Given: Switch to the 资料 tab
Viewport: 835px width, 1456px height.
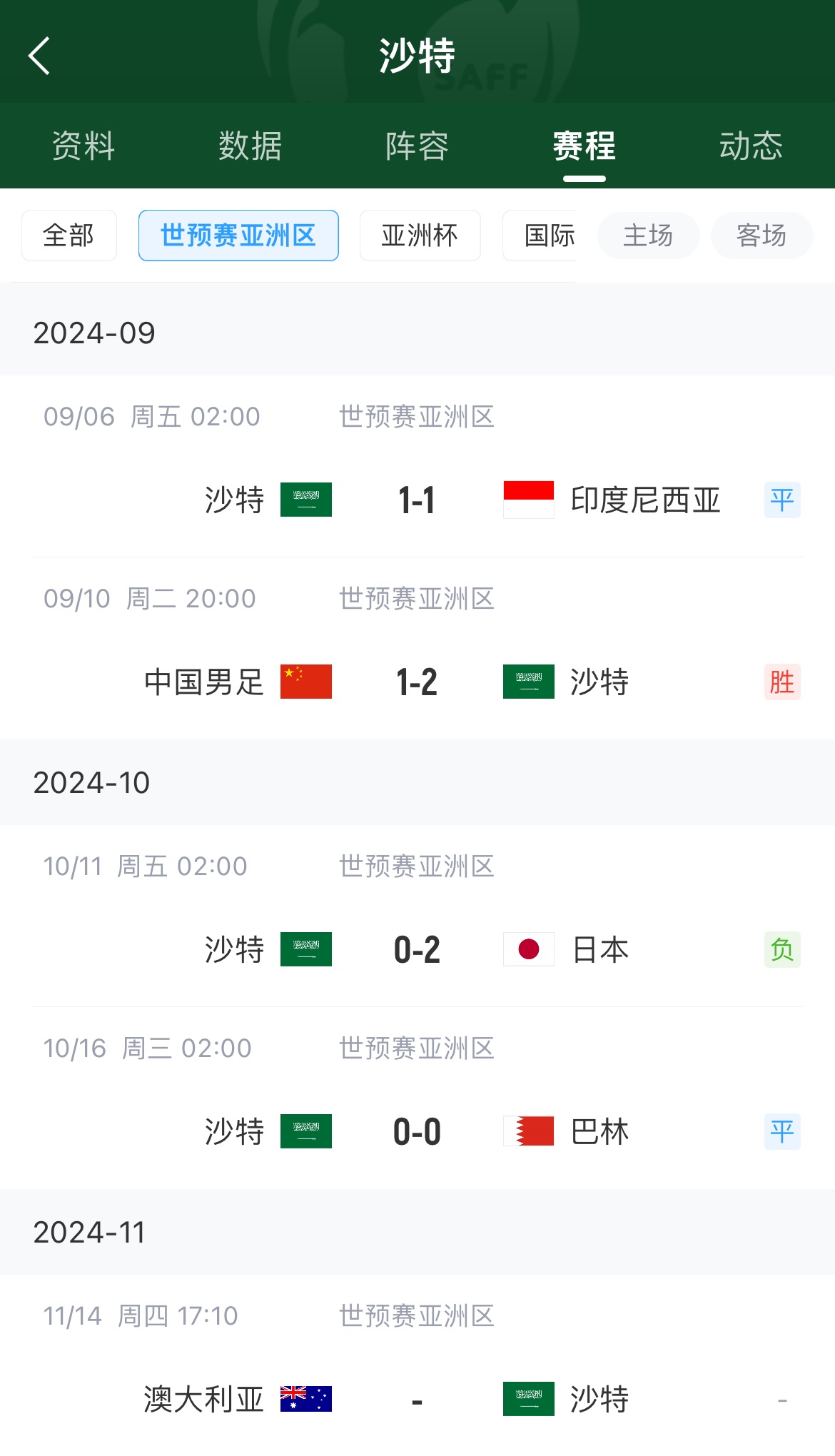Looking at the screenshot, I should pyautogui.click(x=83, y=146).
